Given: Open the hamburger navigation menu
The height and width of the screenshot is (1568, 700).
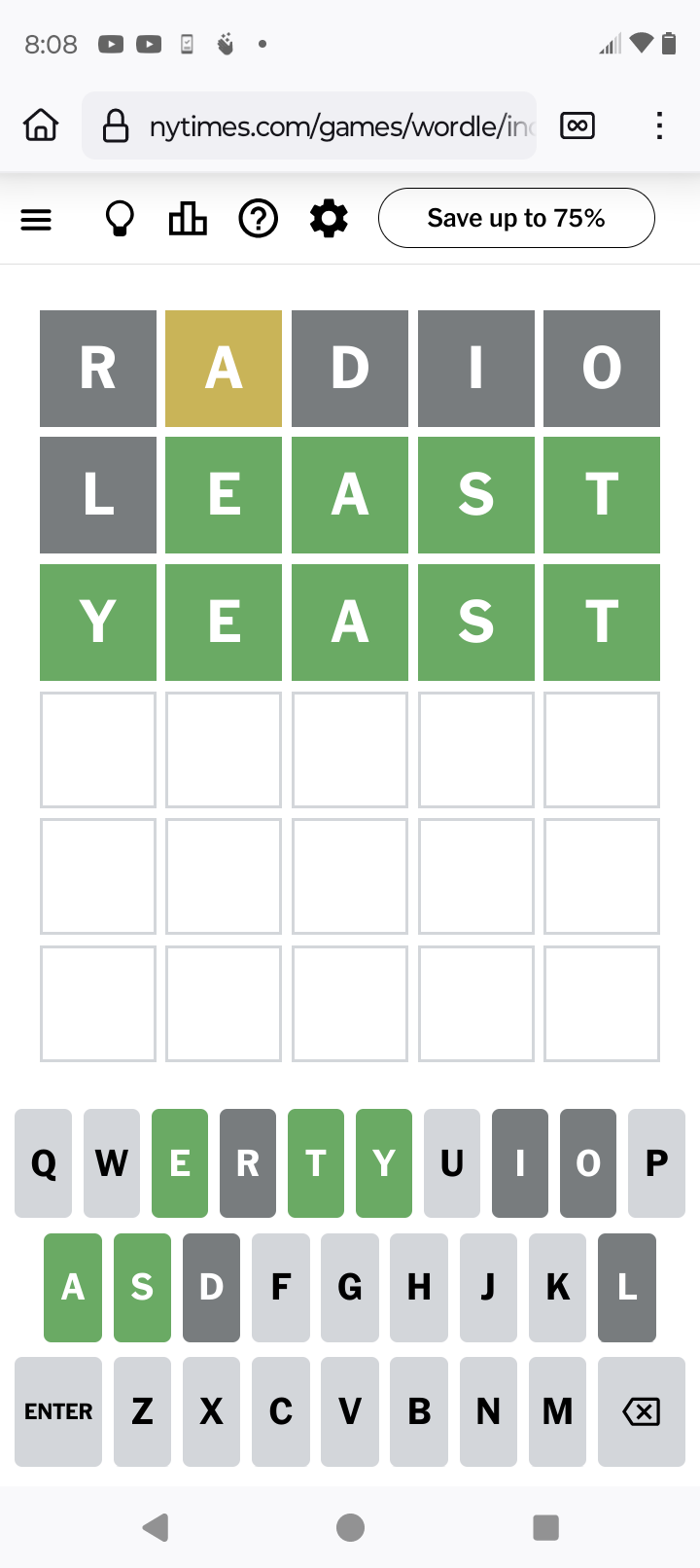Looking at the screenshot, I should [x=36, y=220].
